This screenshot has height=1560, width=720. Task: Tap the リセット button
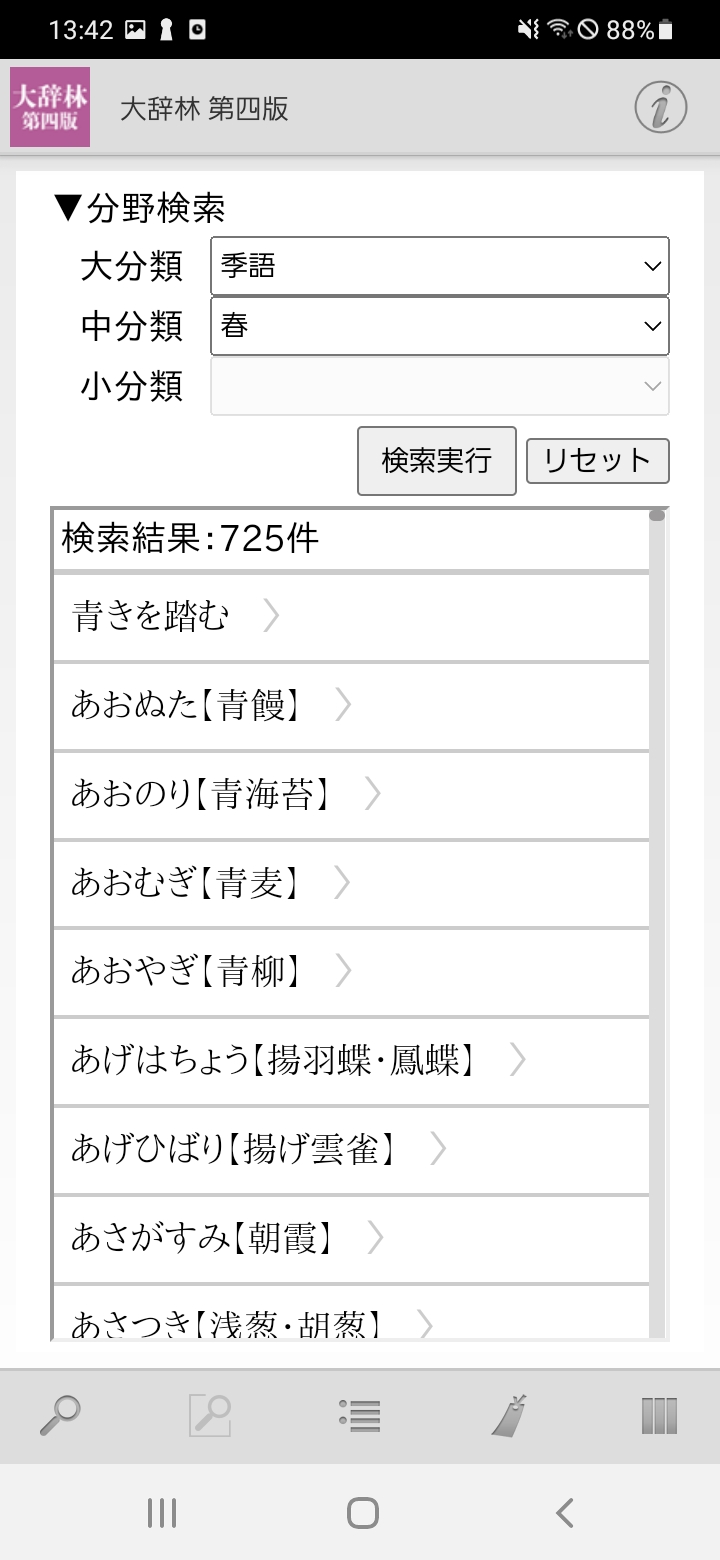point(597,461)
